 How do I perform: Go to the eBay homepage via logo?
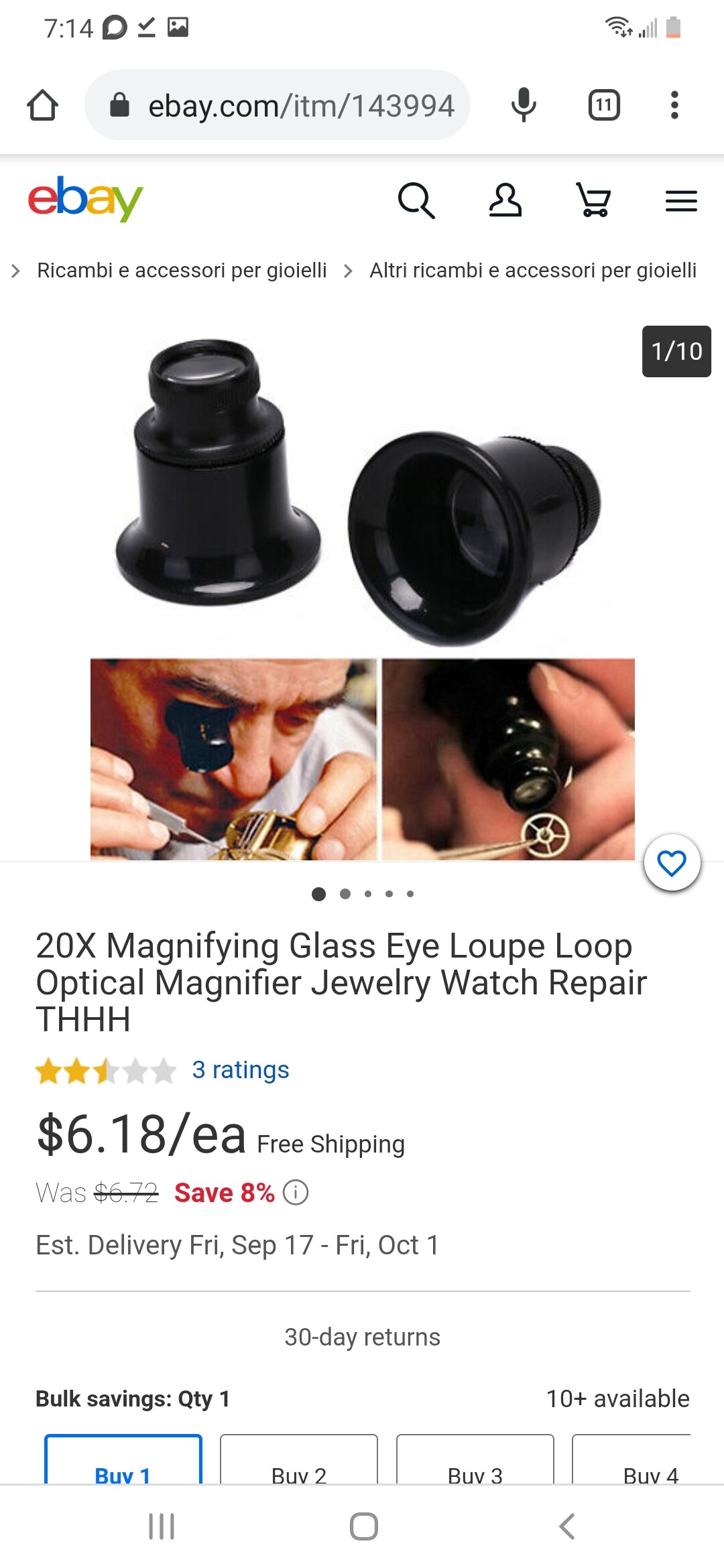(85, 199)
